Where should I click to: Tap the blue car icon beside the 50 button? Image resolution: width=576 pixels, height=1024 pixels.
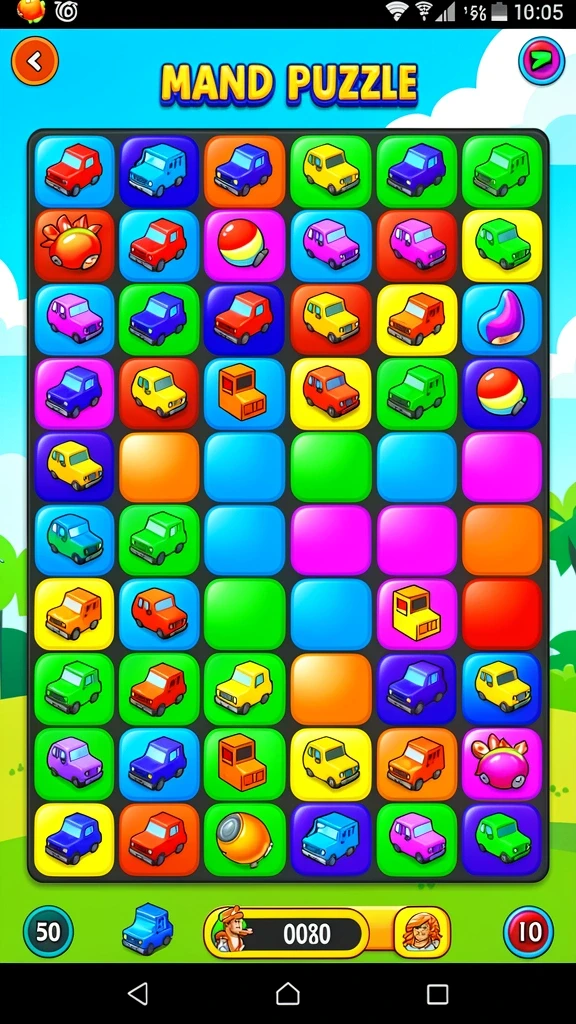tap(148, 928)
